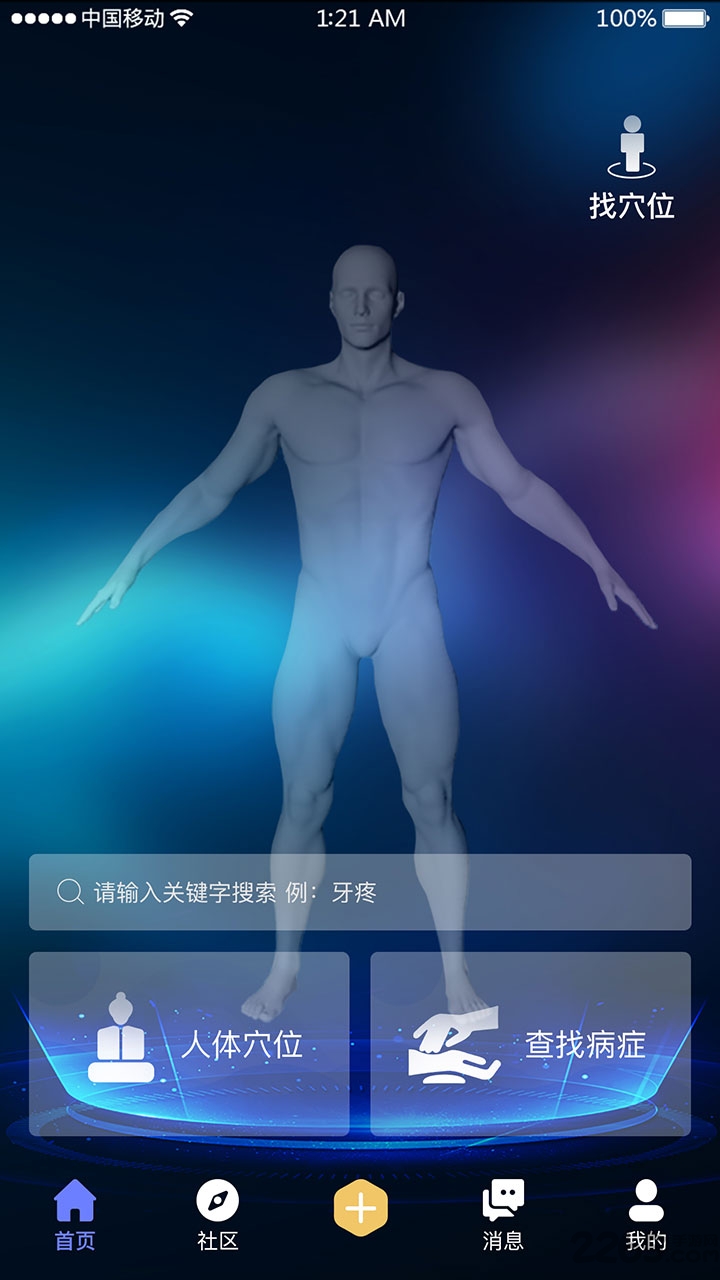Viewport: 720px width, 1280px height.
Task: Tap the yellow plus button
Action: tap(360, 1209)
